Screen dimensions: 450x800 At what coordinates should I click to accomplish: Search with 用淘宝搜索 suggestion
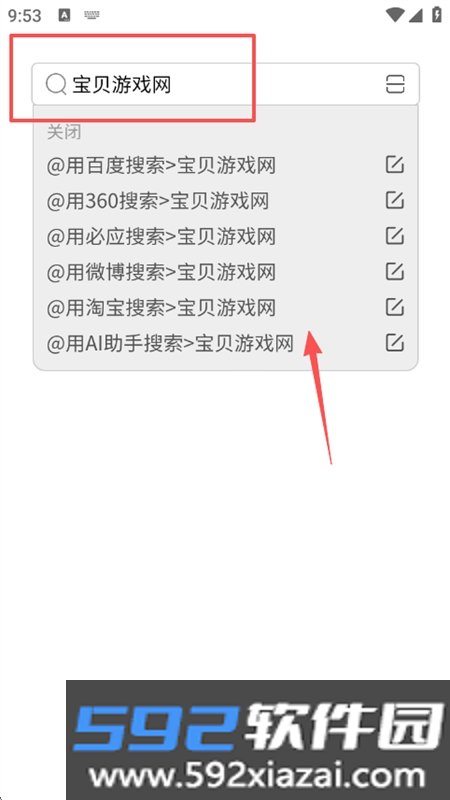pyautogui.click(x=161, y=308)
